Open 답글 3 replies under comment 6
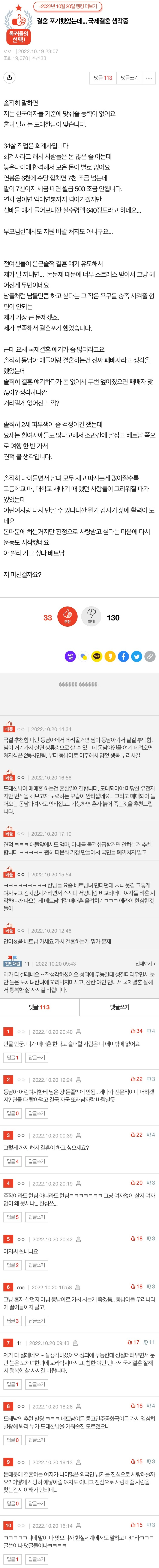Screen dimensions: 159x1568 click(x=12, y=1320)
